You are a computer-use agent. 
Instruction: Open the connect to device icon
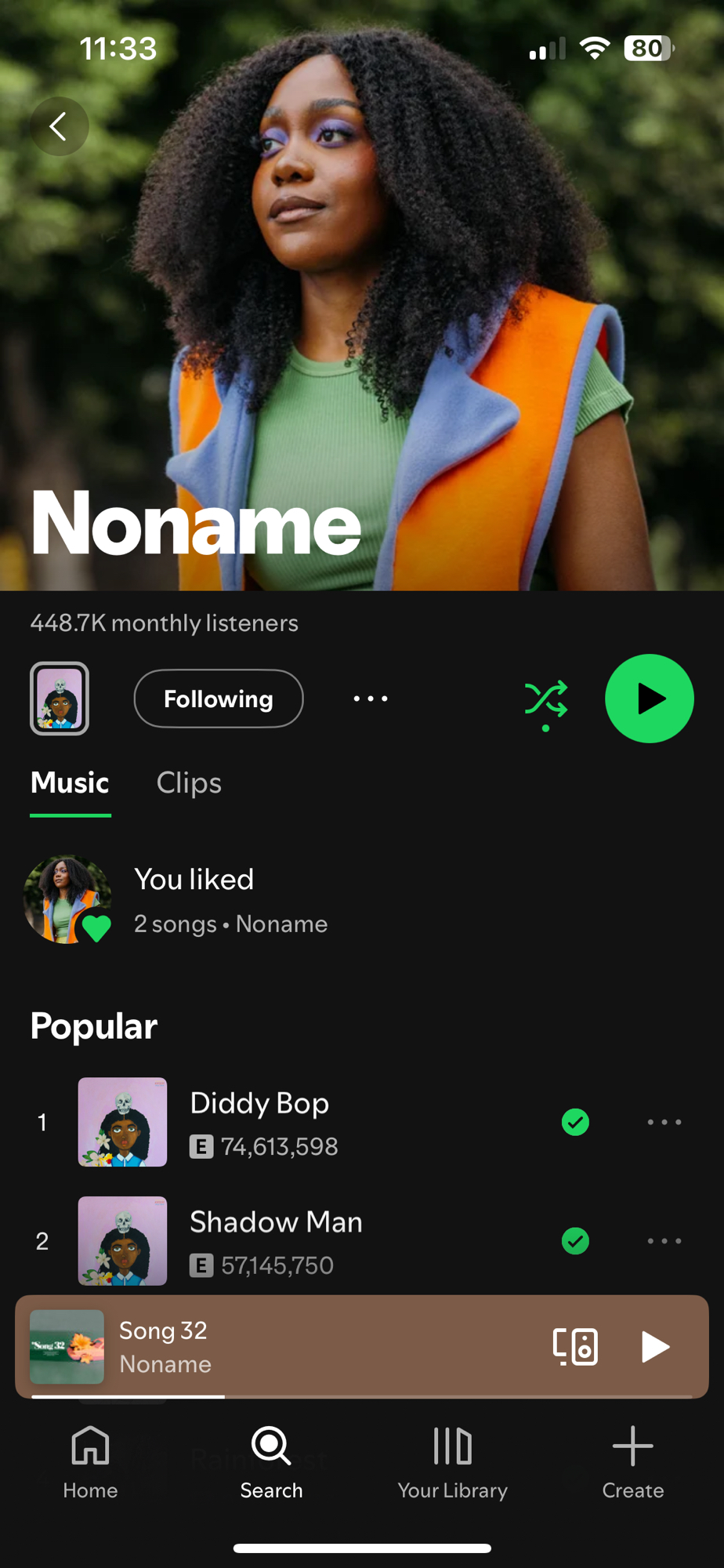tap(575, 1347)
